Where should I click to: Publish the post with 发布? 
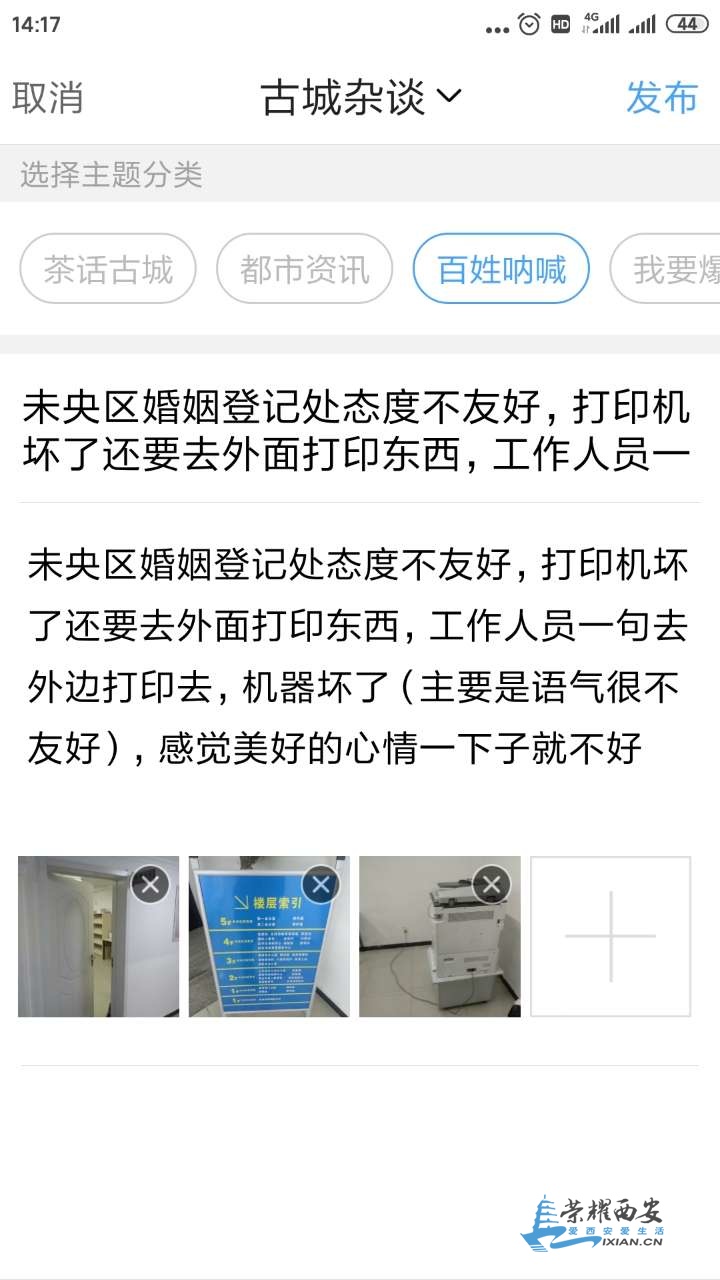point(661,98)
